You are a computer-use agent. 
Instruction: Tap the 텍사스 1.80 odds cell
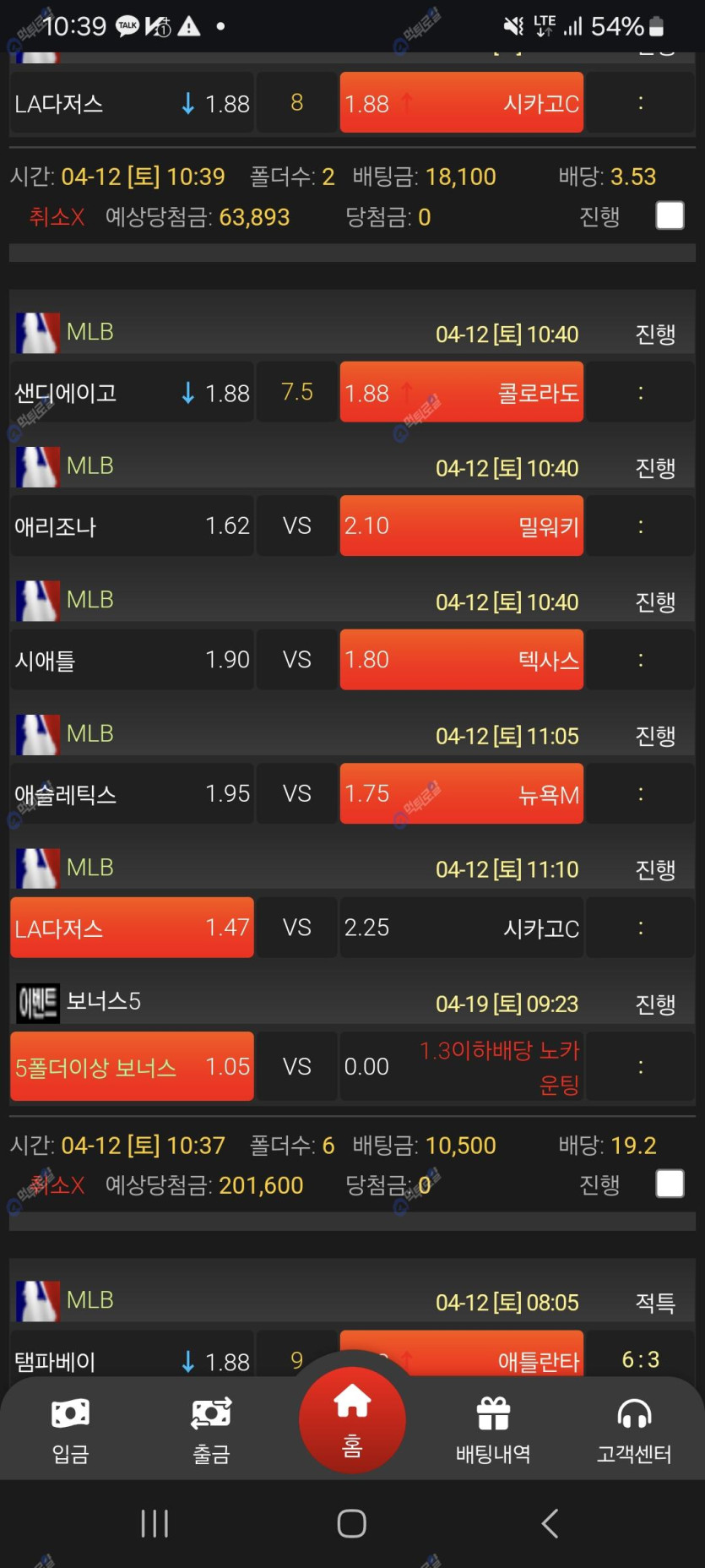[461, 660]
